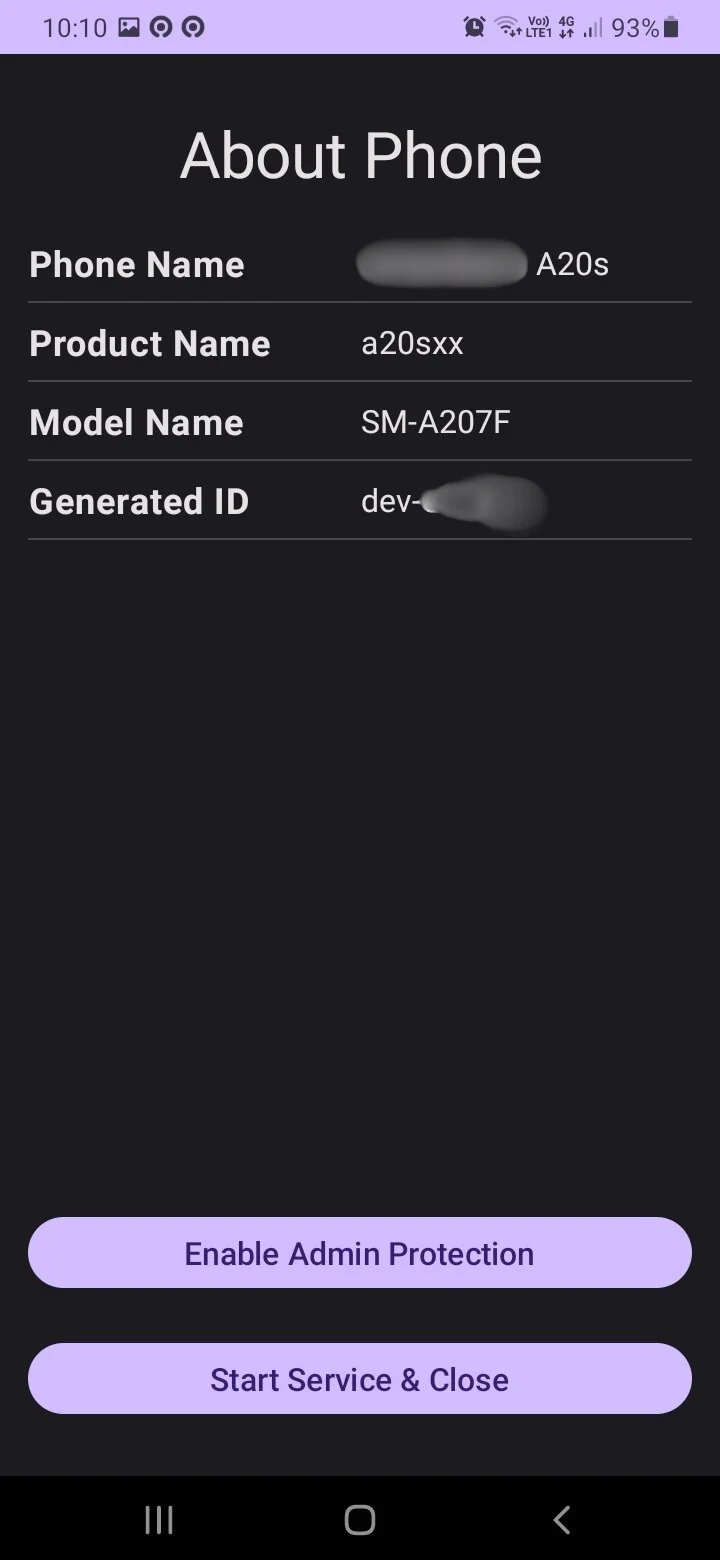Open the alarm clock status icon
Image resolution: width=720 pixels, height=1560 pixels.
pos(475,27)
